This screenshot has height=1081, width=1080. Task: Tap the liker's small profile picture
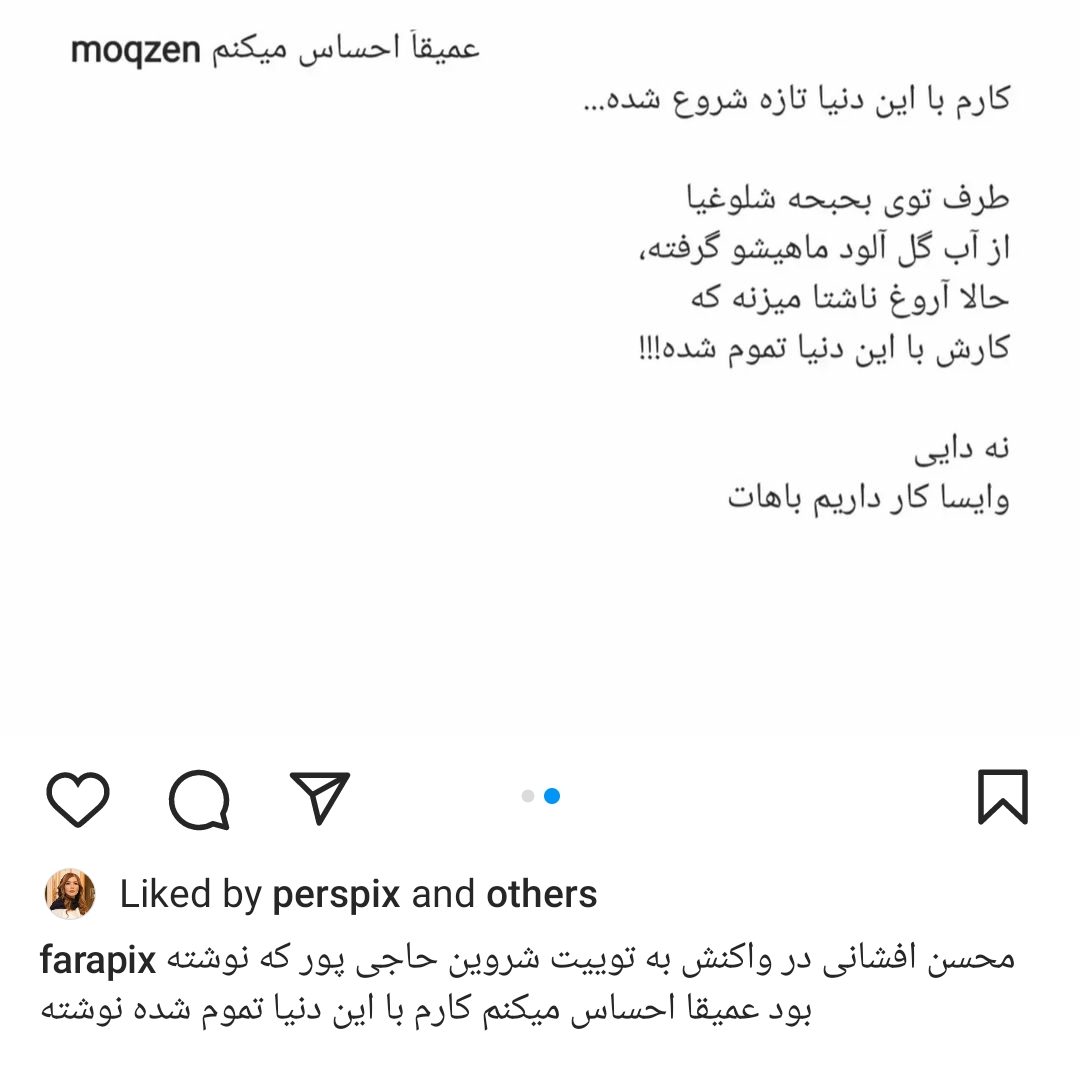click(70, 894)
